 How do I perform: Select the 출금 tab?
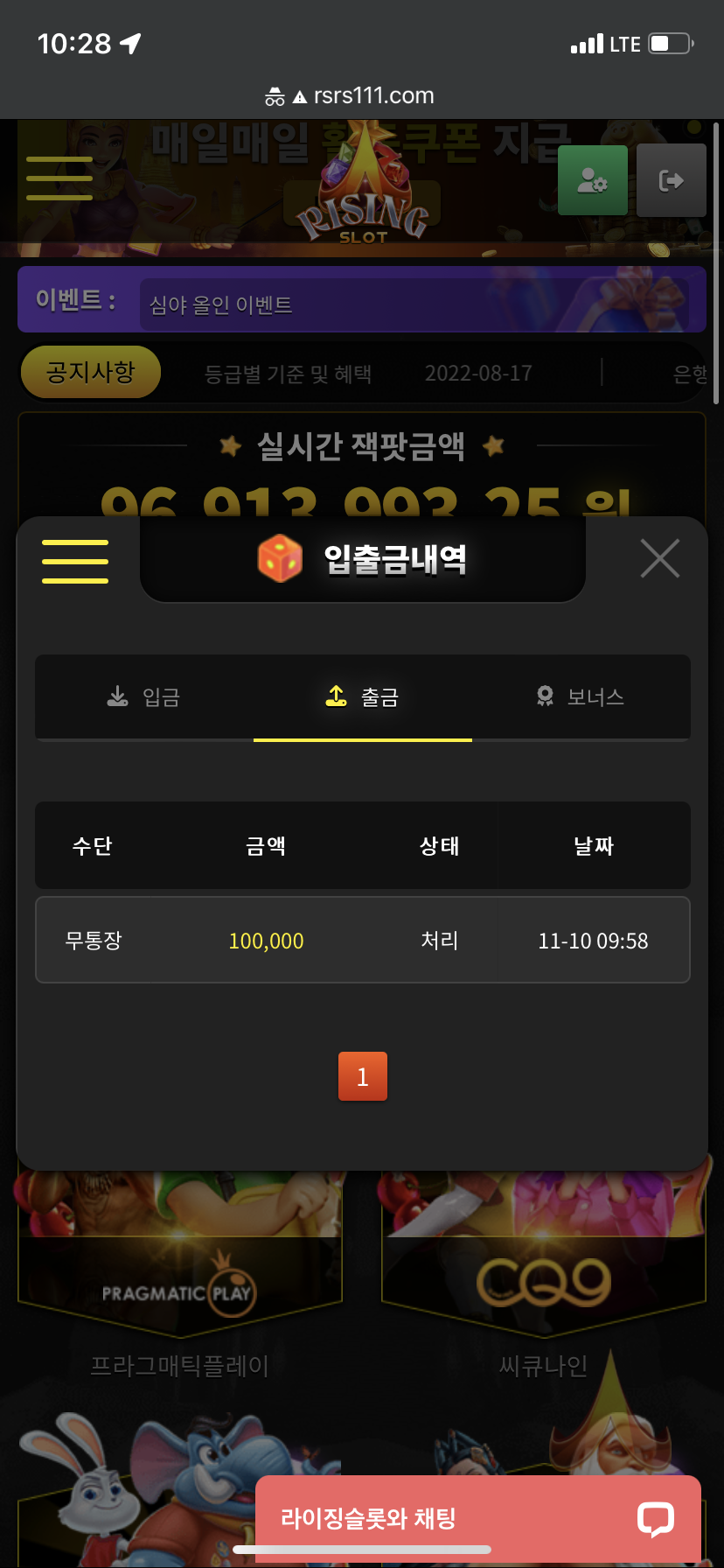[x=363, y=697]
